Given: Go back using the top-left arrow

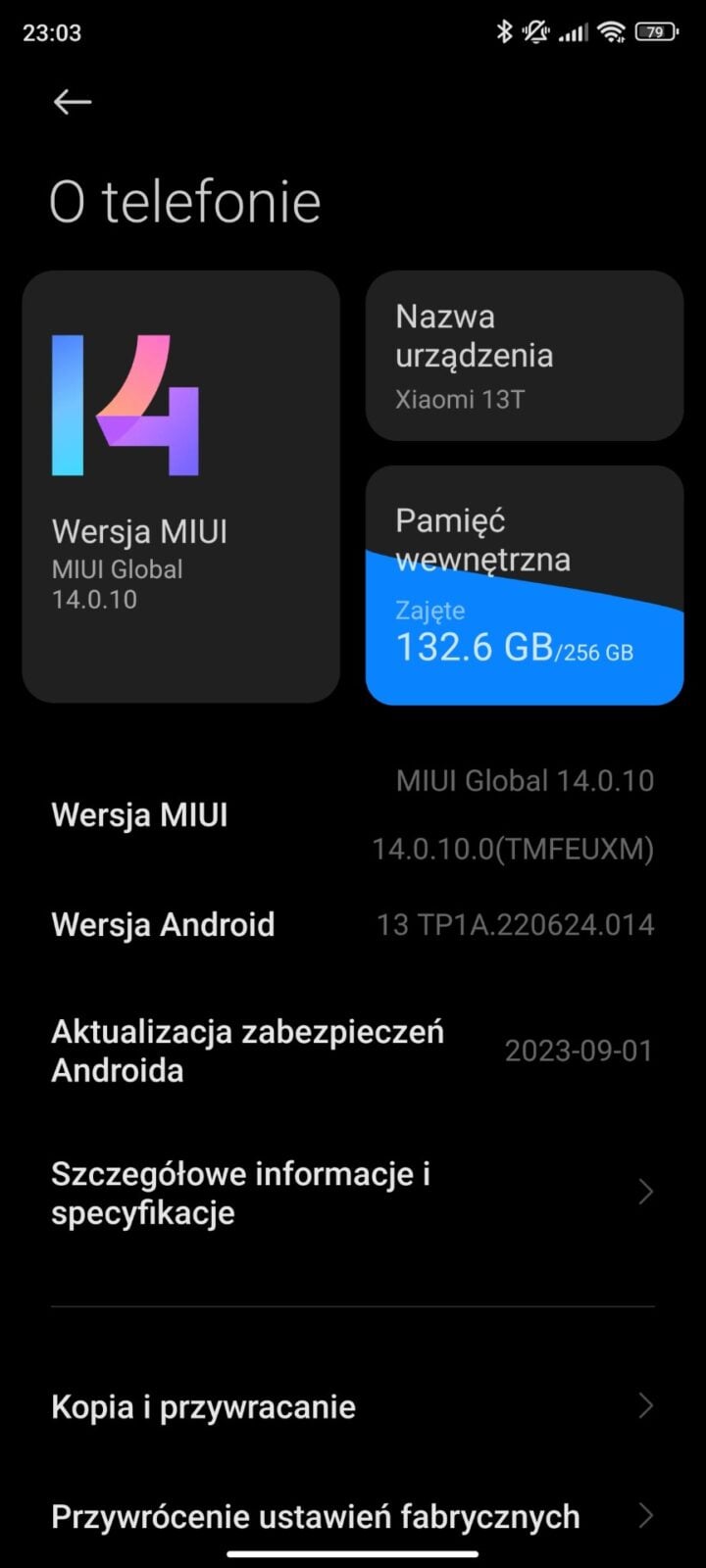Looking at the screenshot, I should tap(73, 102).
